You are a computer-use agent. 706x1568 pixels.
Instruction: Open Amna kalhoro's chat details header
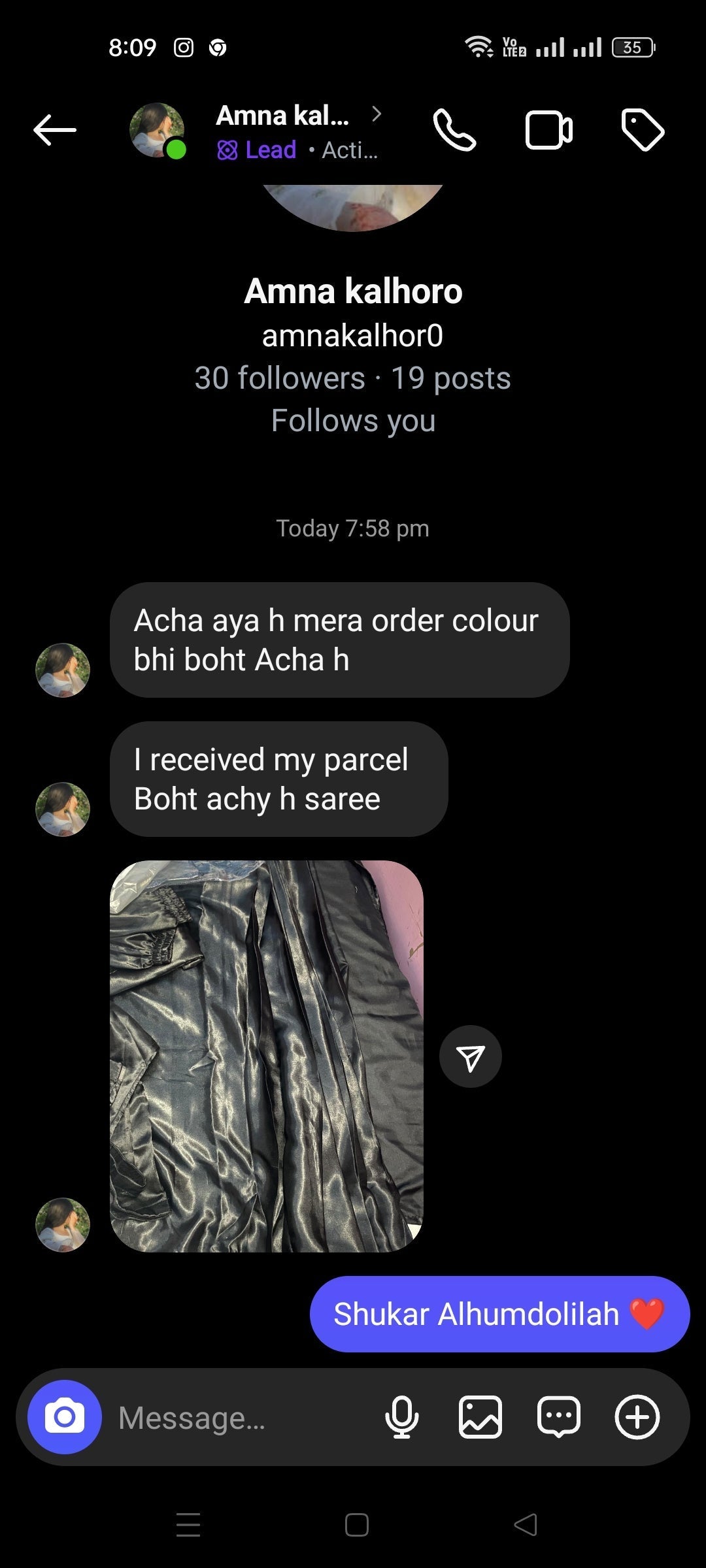pyautogui.click(x=288, y=131)
